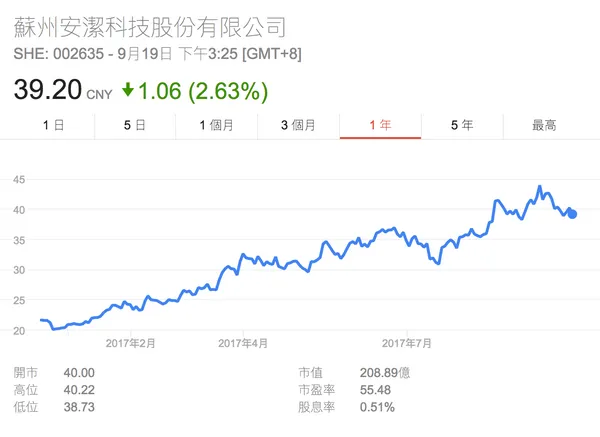This screenshot has width=600, height=437.
Task: Select the 1年 range tab
Action: tap(380, 125)
